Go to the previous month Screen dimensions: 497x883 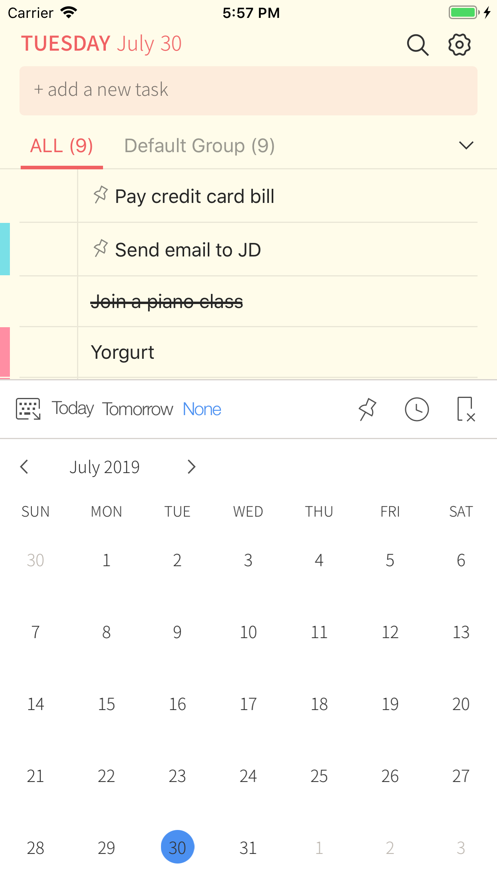(x=24, y=467)
